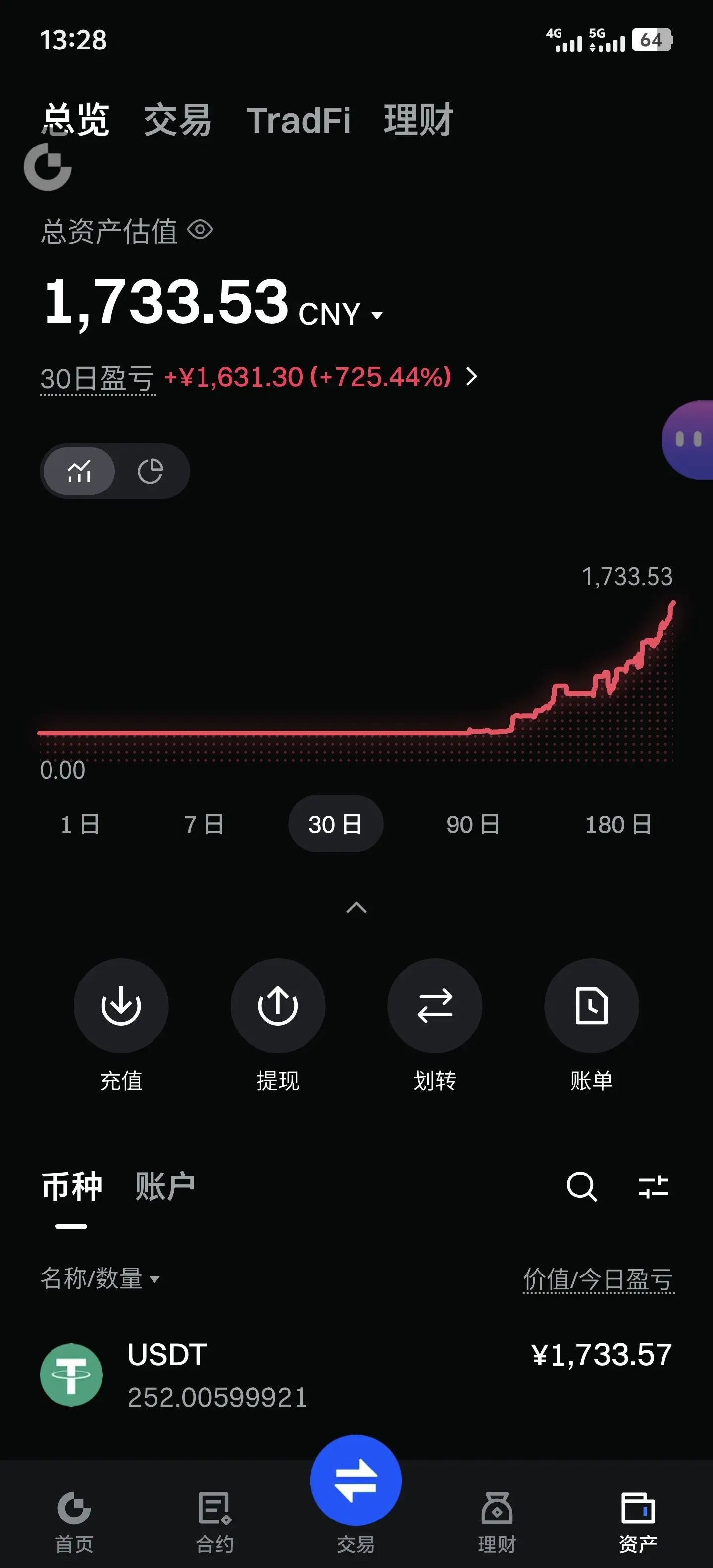Screen dimensions: 713x1568
Task: Open the USDT asset row
Action: click(356, 1375)
